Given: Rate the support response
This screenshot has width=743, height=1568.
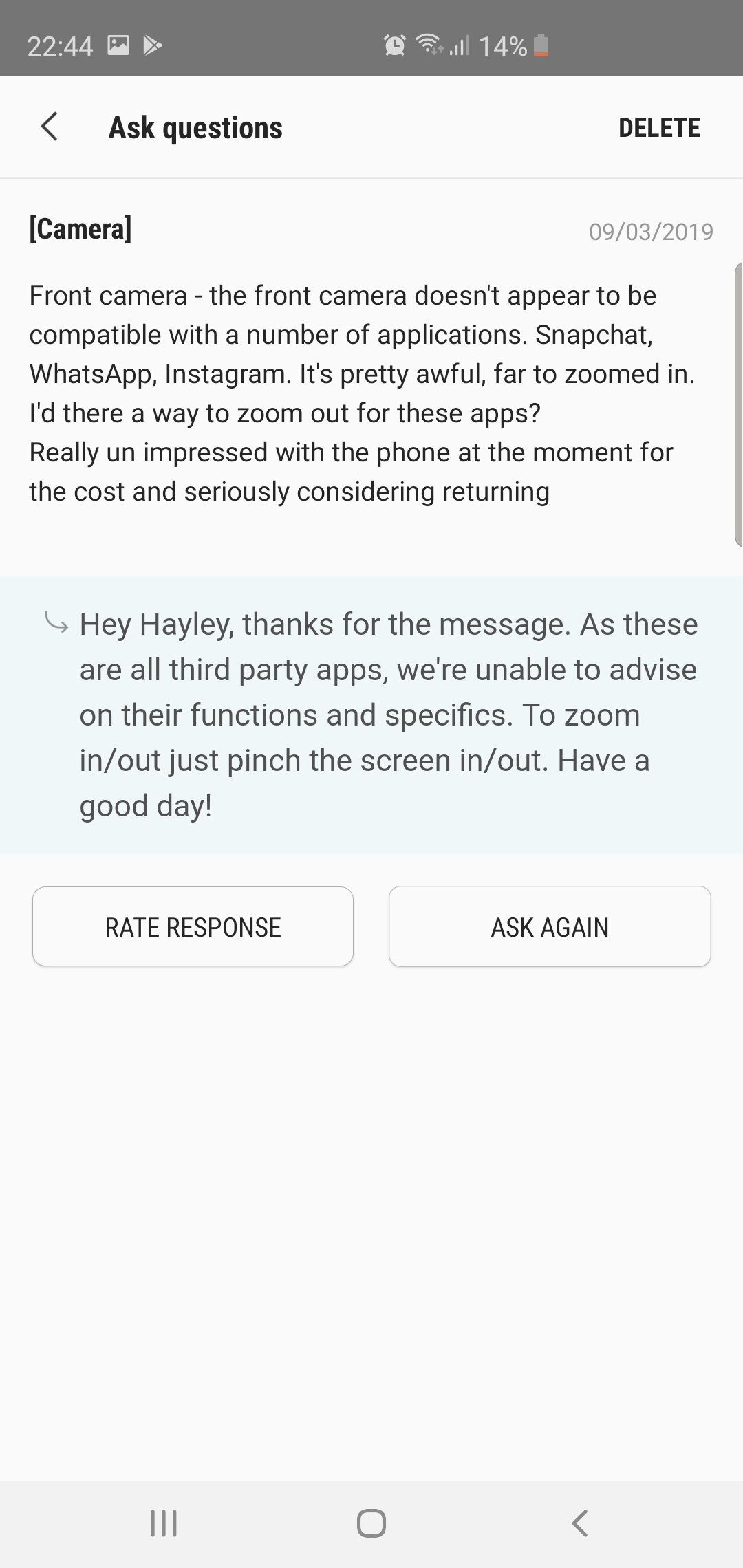Looking at the screenshot, I should click(193, 926).
